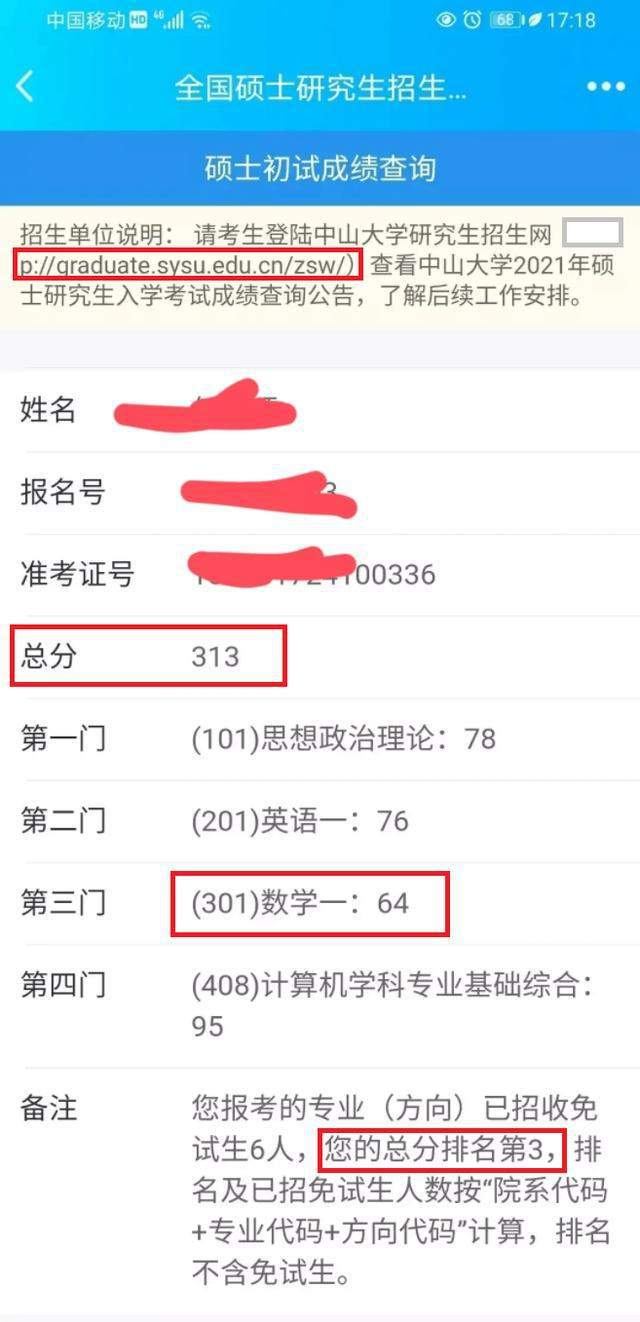Open the graduate.sysu.edu.cn link

[183, 265]
